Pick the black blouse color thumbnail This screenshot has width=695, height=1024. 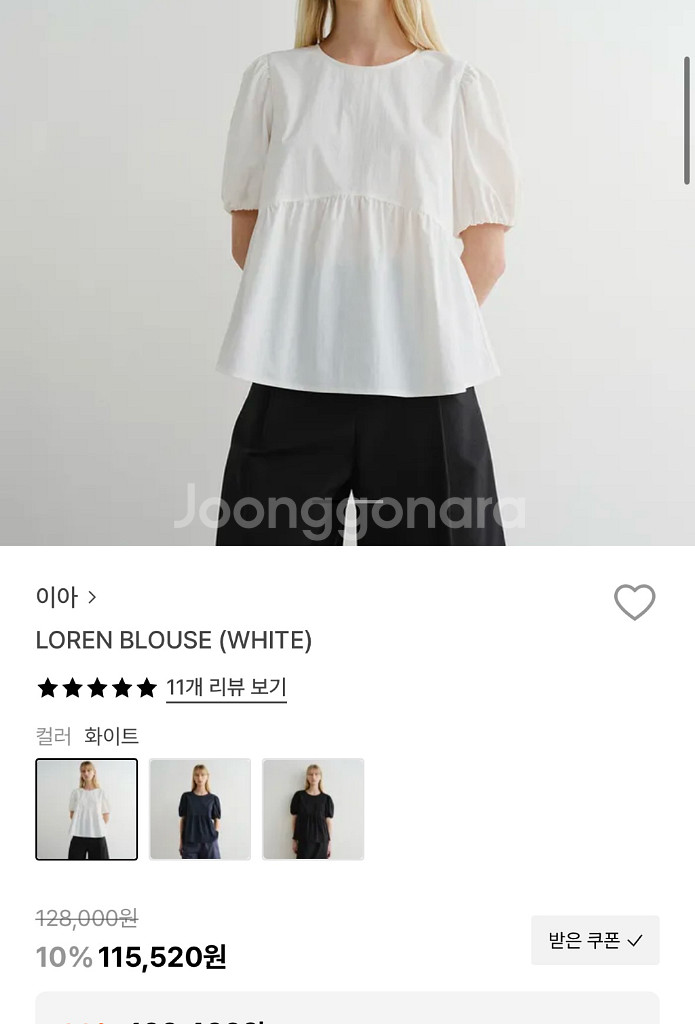(313, 809)
